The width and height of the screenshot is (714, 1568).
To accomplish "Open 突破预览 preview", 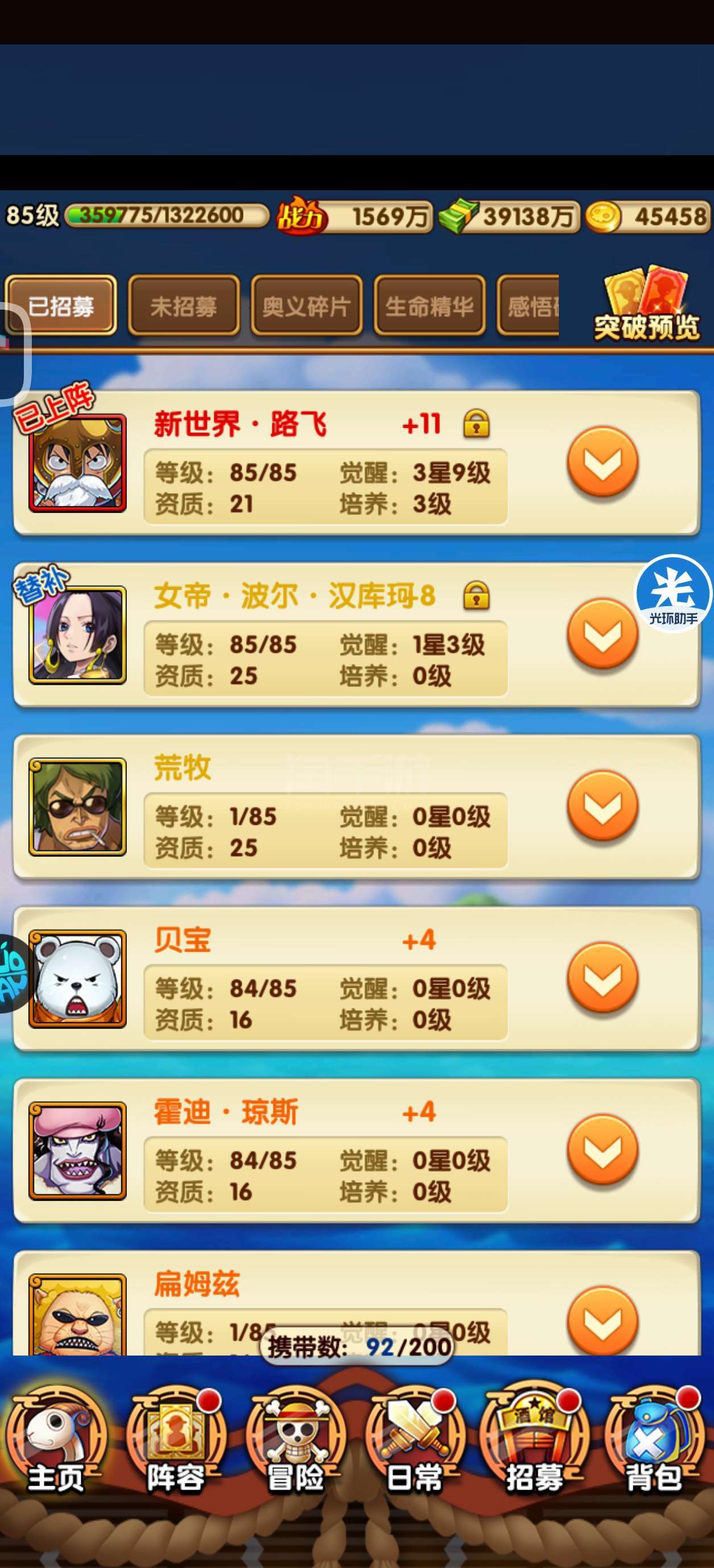I will [647, 305].
